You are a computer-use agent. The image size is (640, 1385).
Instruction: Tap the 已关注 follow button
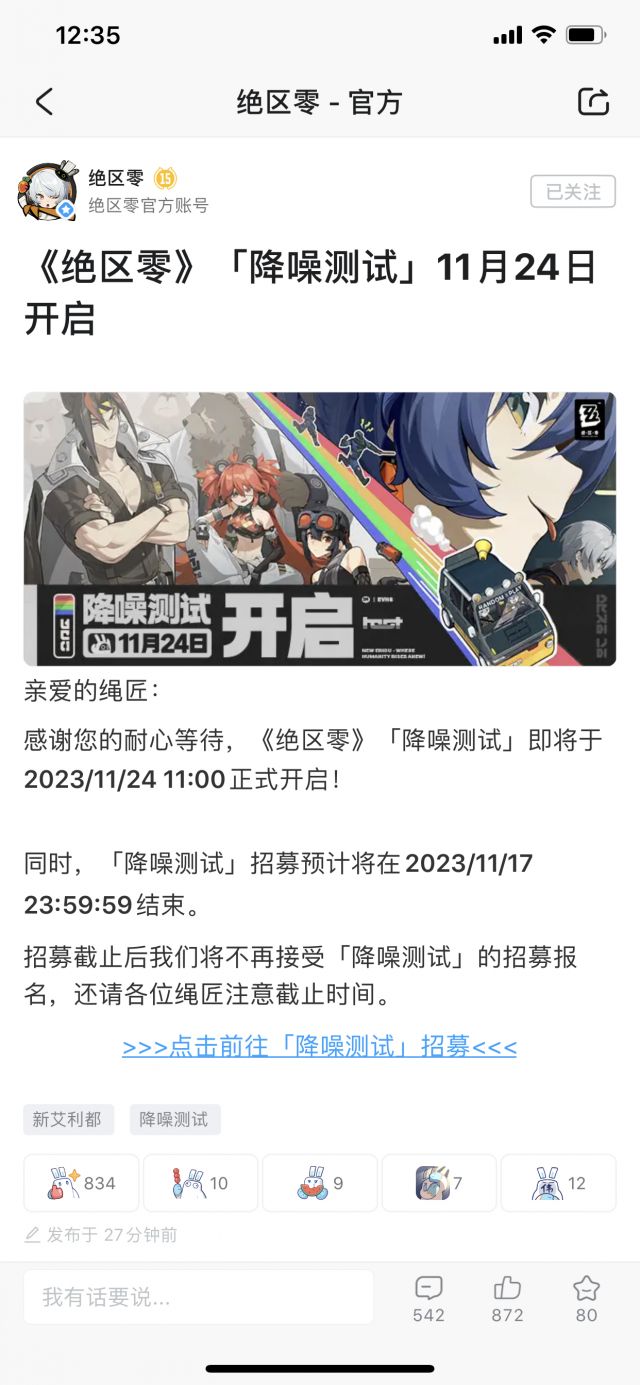click(x=573, y=191)
